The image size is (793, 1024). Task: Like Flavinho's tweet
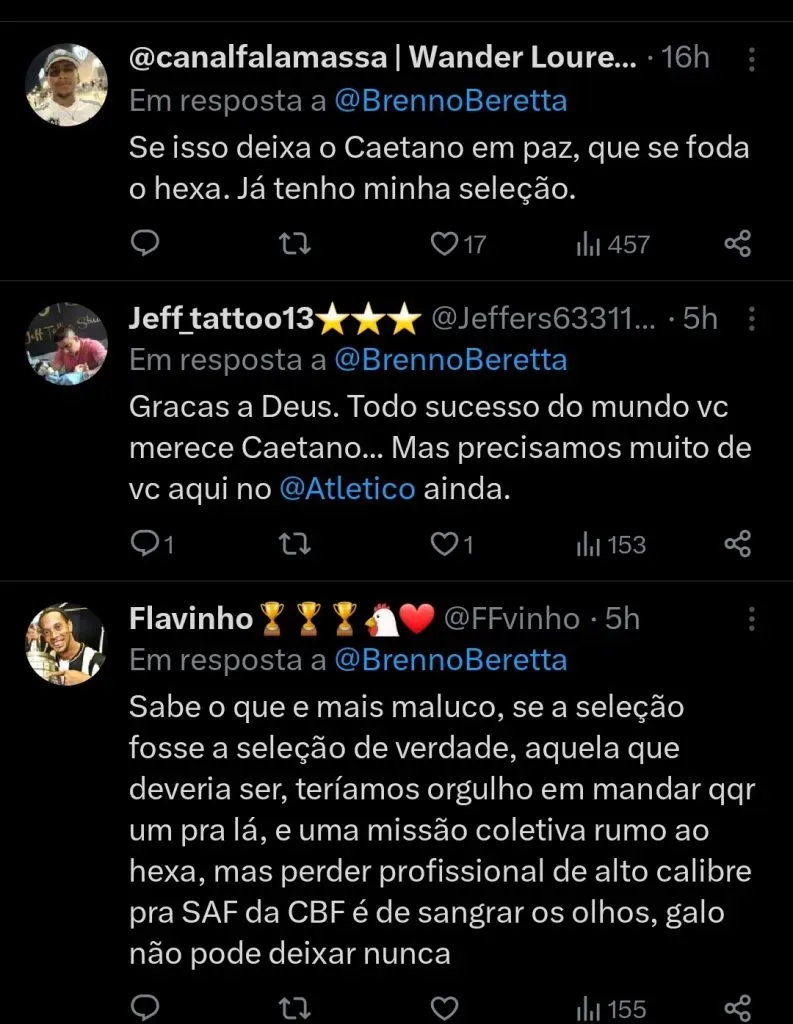(444, 1007)
